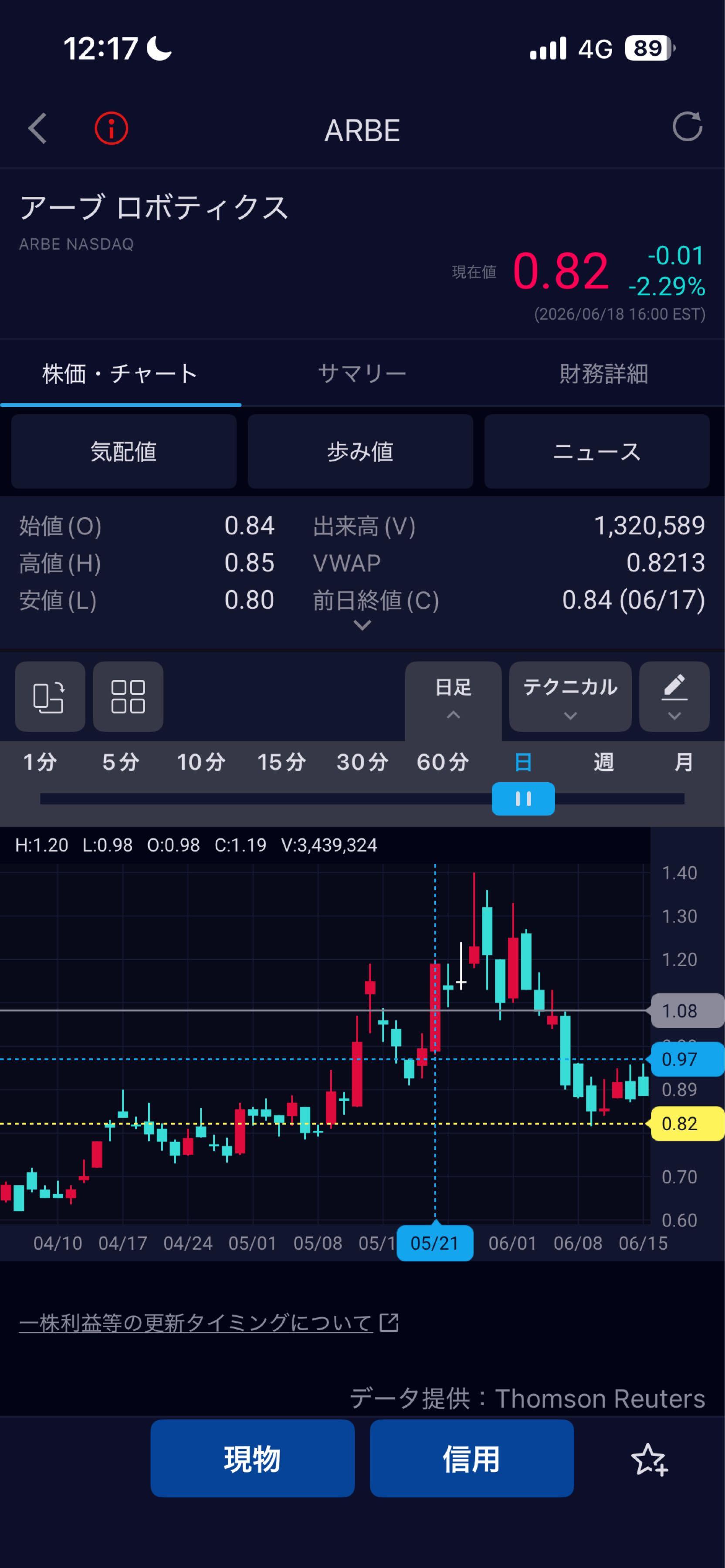Tap the 現物 trade button
This screenshot has height=1568, width=725.
pyautogui.click(x=253, y=1458)
